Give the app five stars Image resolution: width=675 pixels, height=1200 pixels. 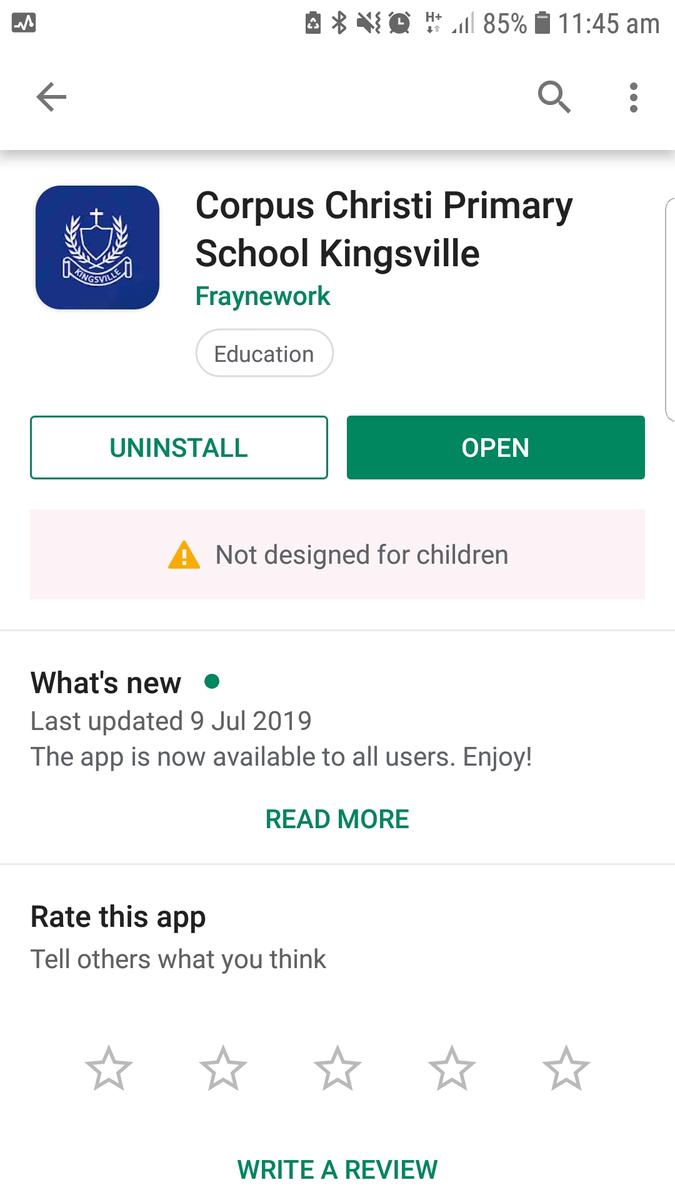pyautogui.click(x=566, y=1068)
